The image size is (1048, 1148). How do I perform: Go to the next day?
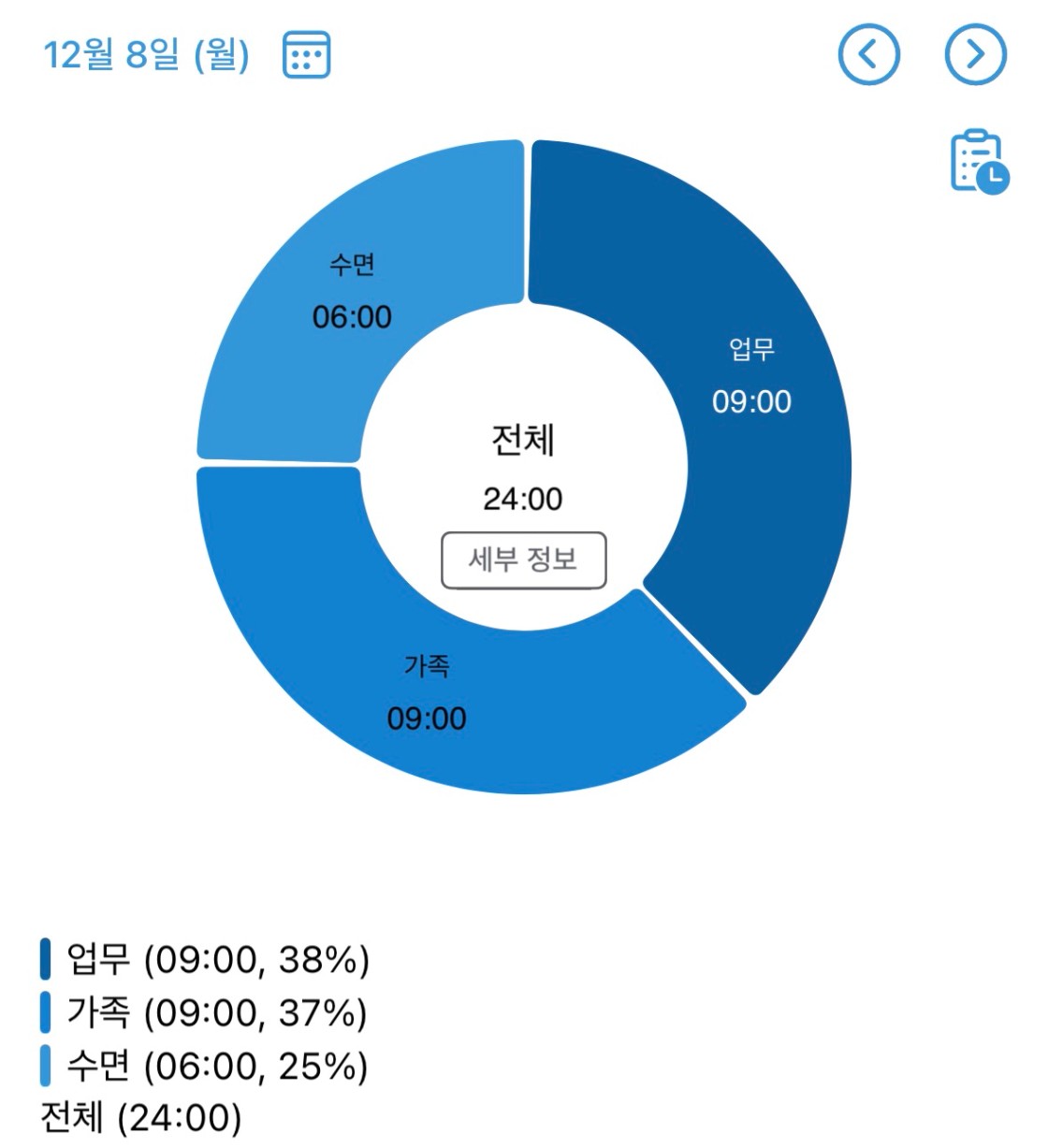(975, 54)
